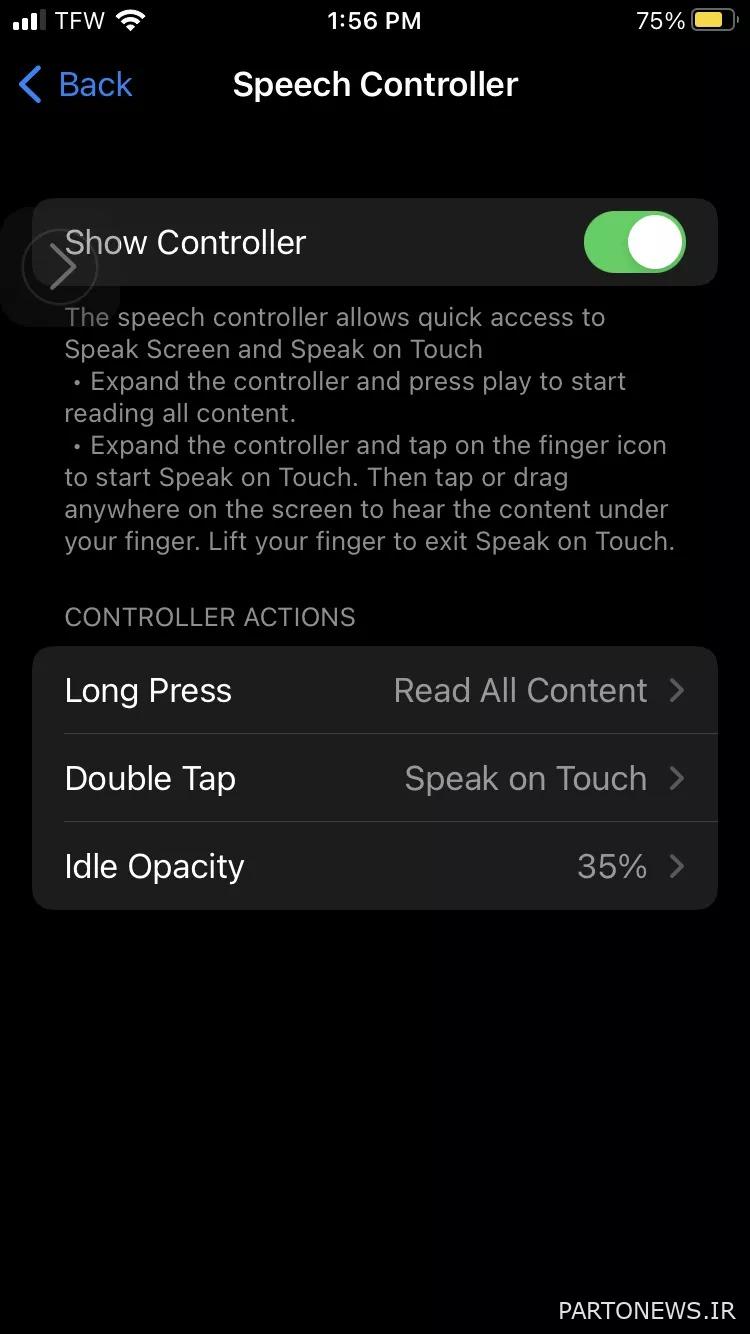Expand the floating speech controller arrow
Image resolution: width=750 pixels, height=1334 pixels.
coord(60,267)
